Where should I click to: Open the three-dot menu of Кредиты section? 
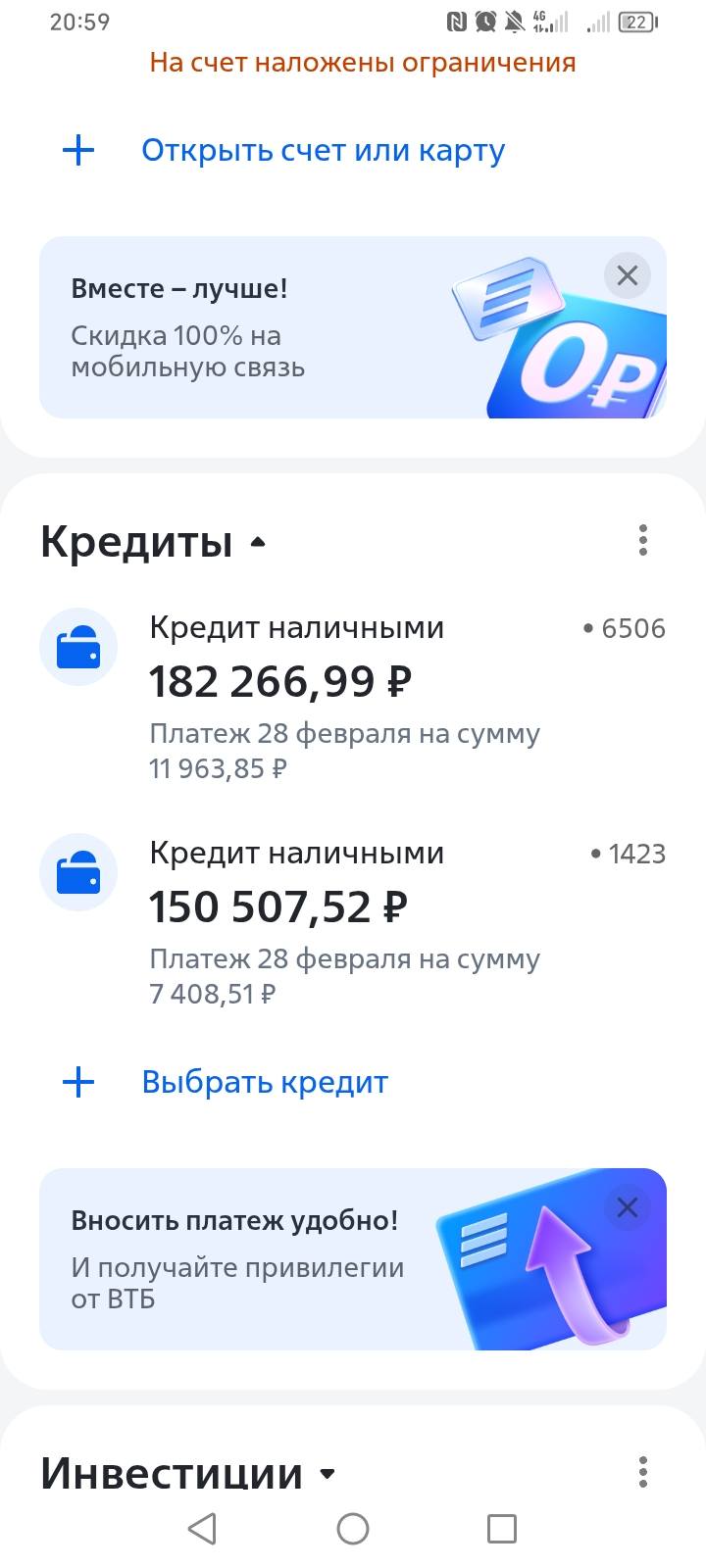[643, 540]
